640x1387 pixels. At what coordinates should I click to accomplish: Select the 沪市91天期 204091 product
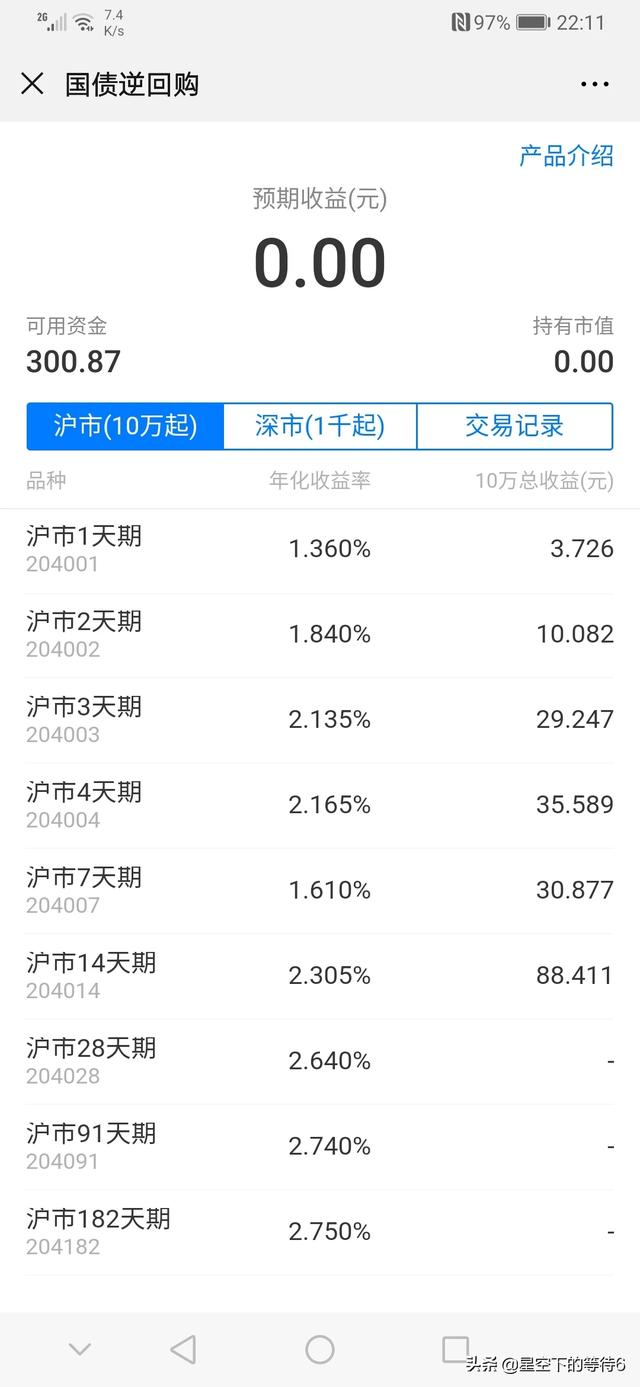tap(320, 1147)
